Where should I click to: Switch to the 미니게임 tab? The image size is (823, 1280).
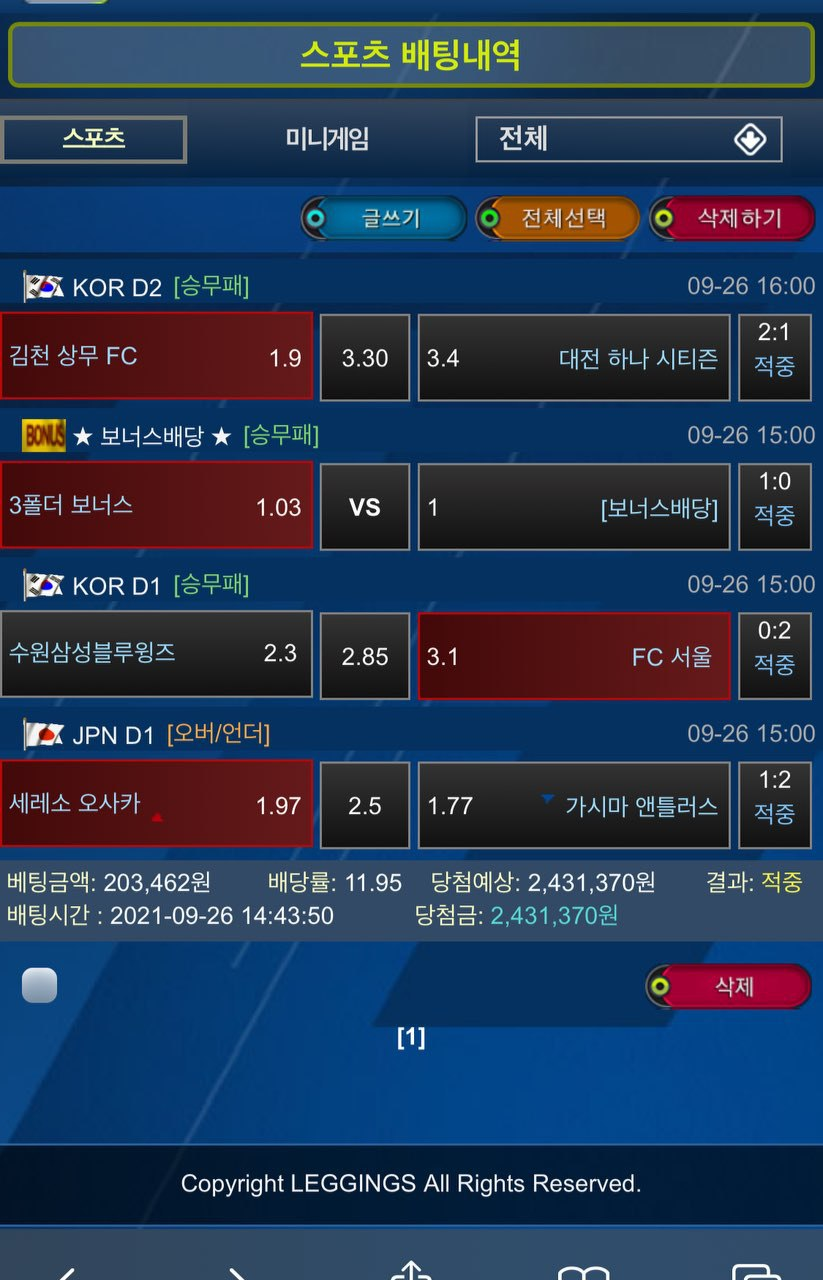point(327,139)
